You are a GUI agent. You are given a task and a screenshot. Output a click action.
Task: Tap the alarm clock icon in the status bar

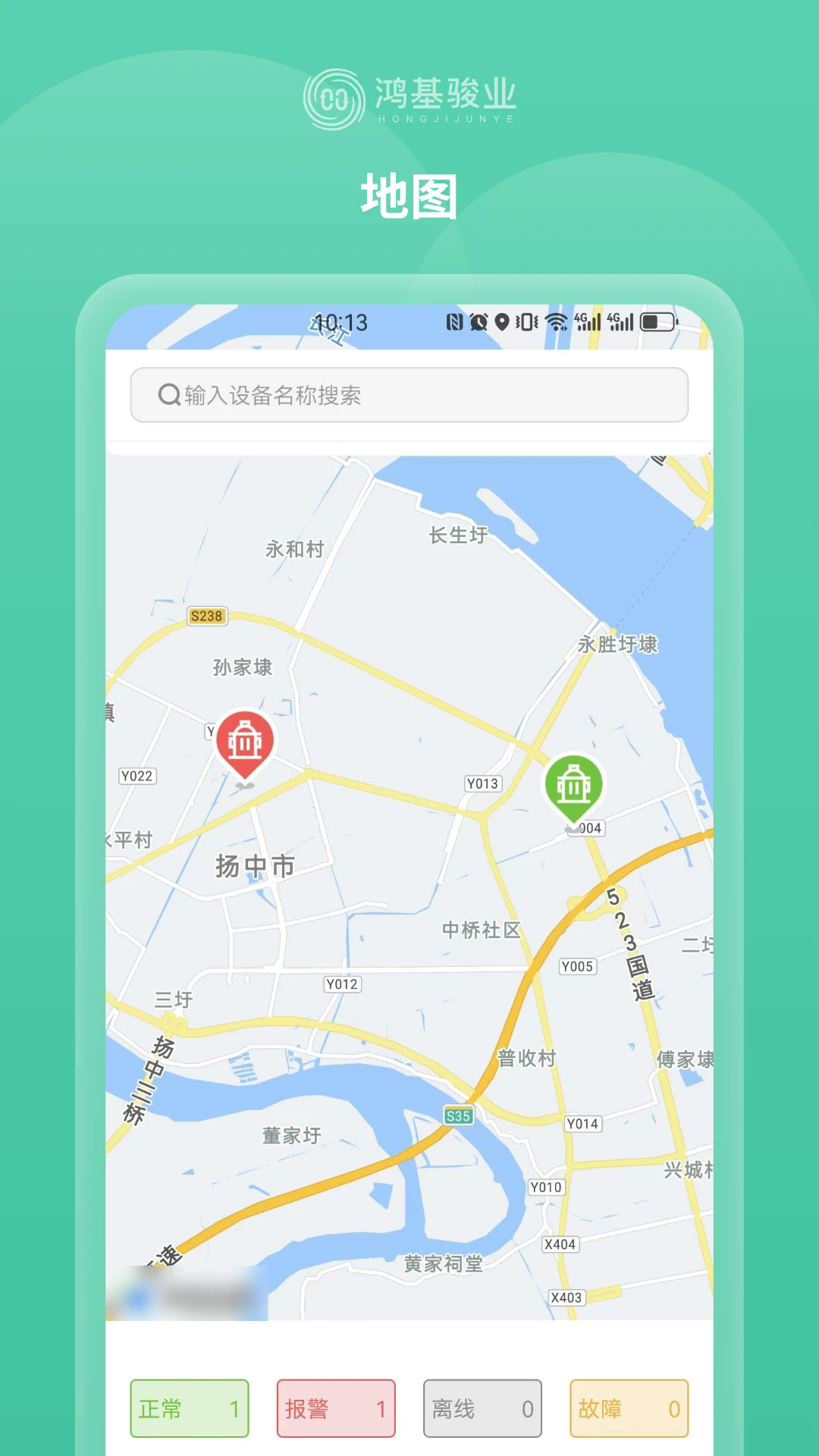479,322
